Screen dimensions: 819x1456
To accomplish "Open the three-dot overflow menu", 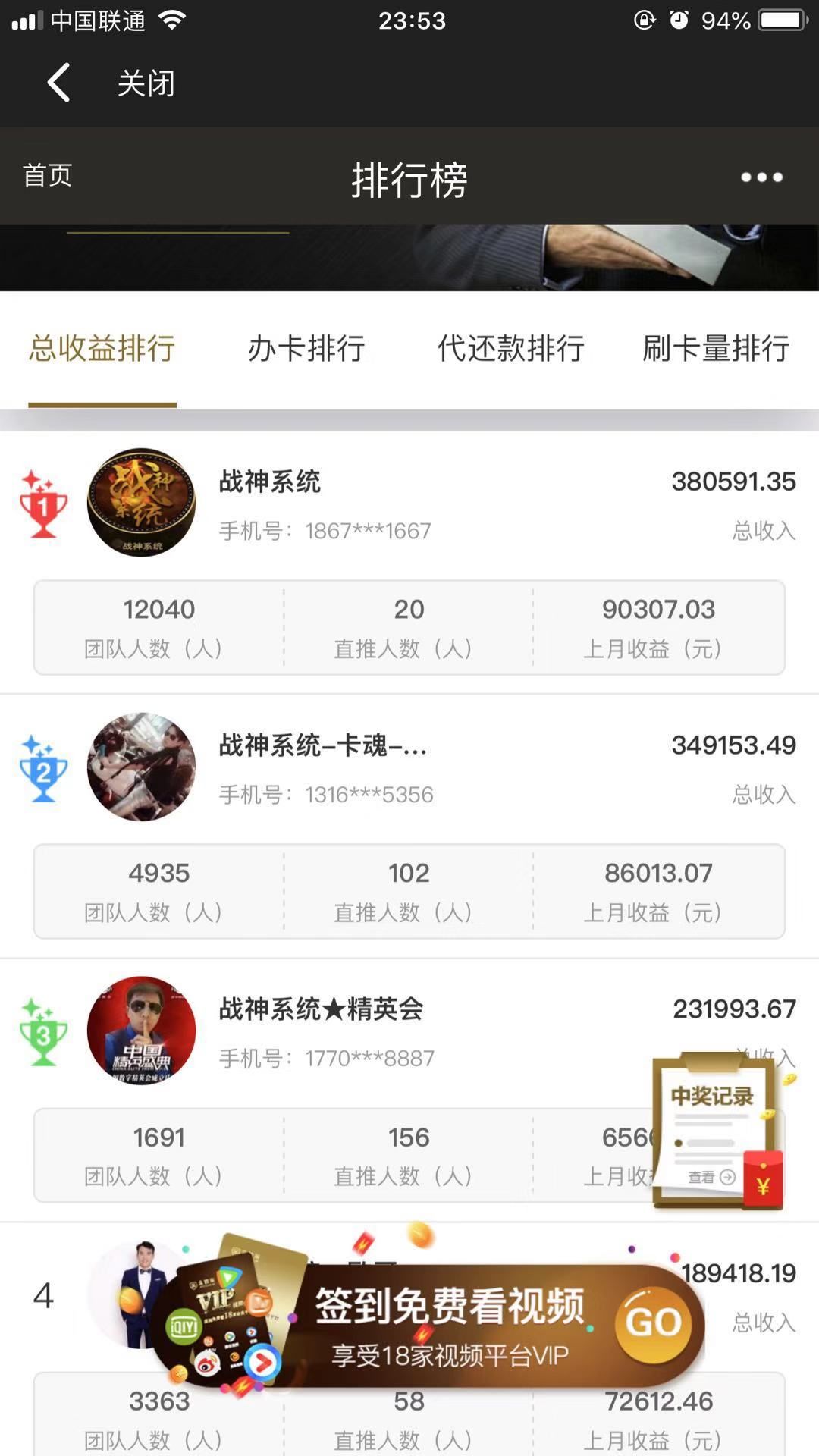I will [x=761, y=177].
